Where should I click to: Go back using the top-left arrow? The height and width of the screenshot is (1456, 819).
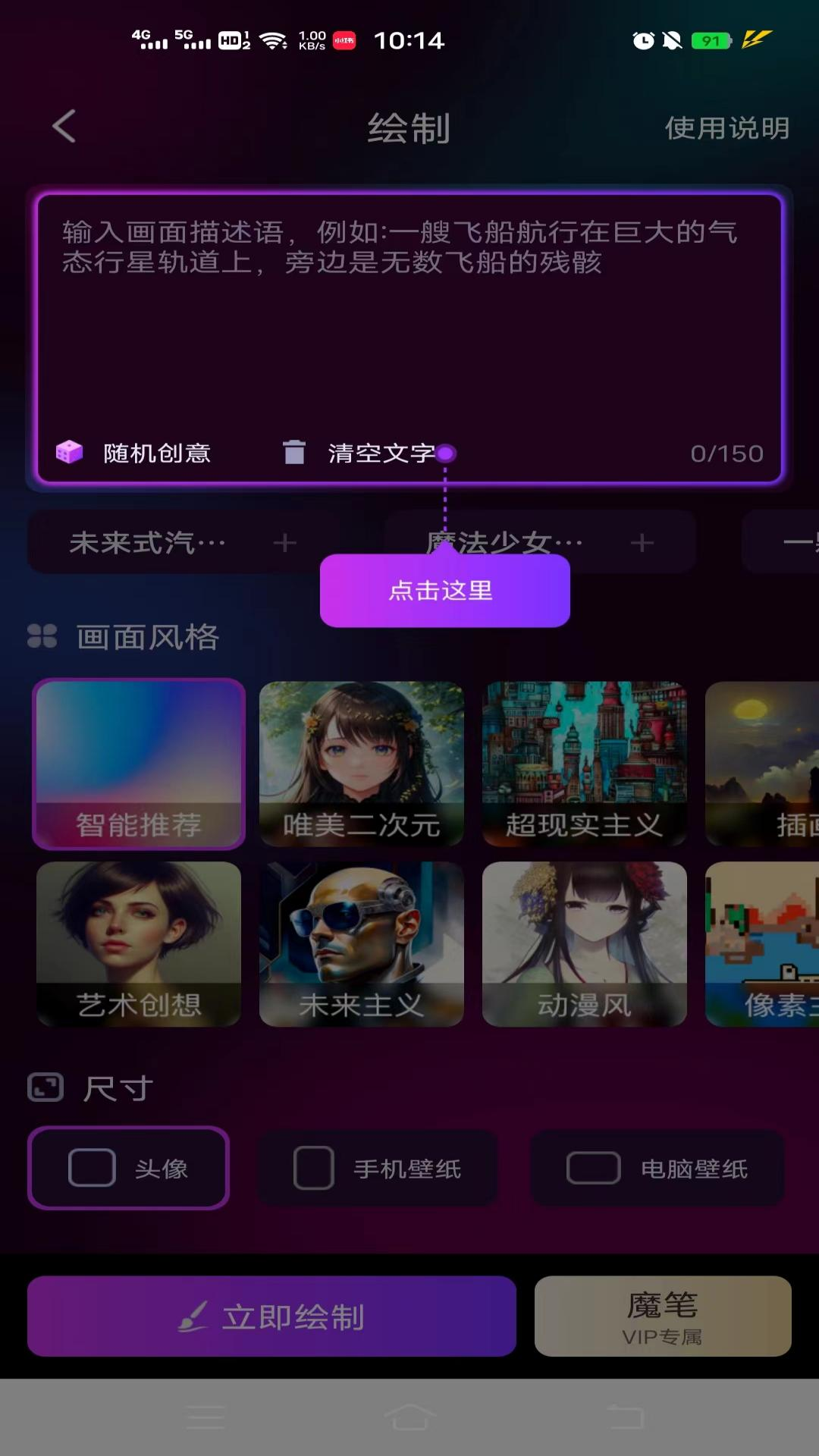coord(64,126)
